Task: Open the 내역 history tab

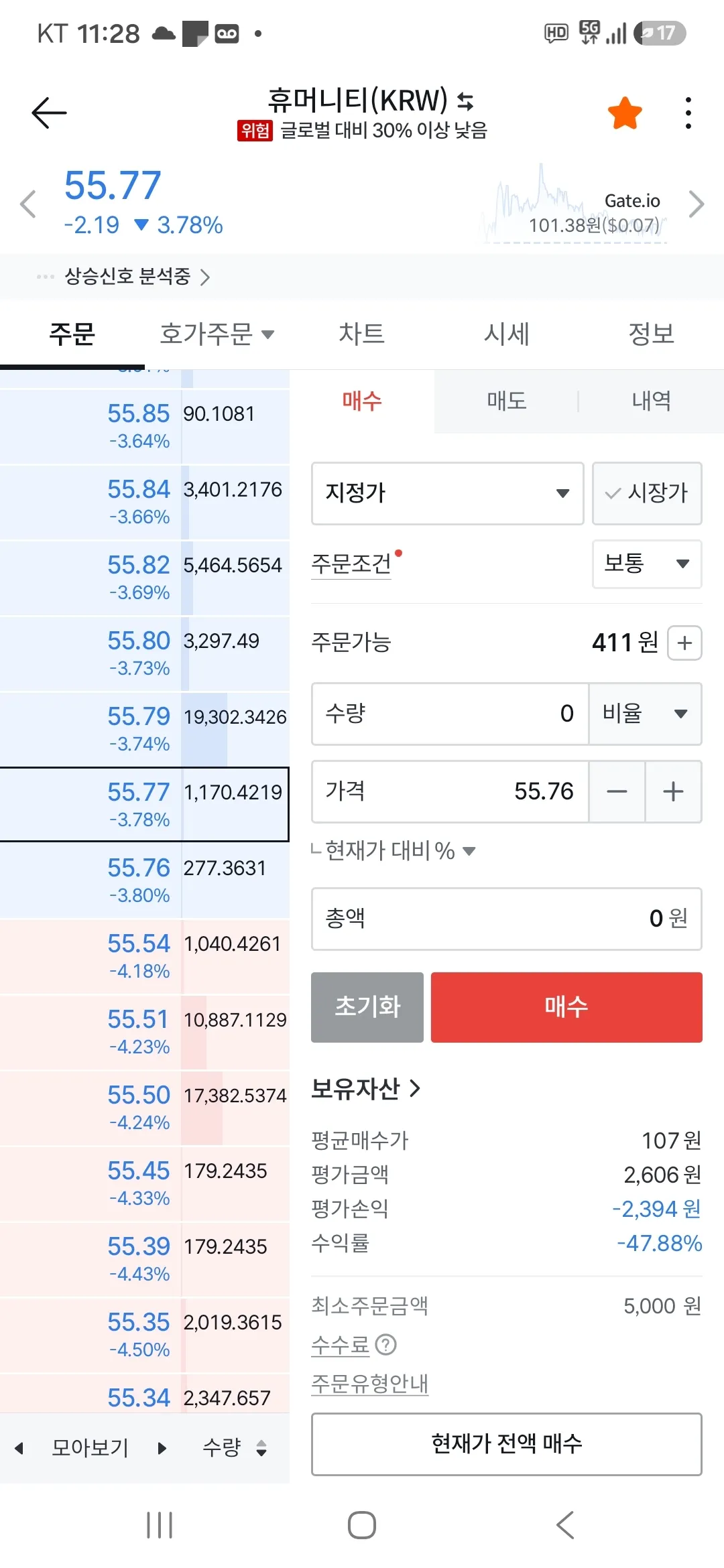Action: [651, 401]
